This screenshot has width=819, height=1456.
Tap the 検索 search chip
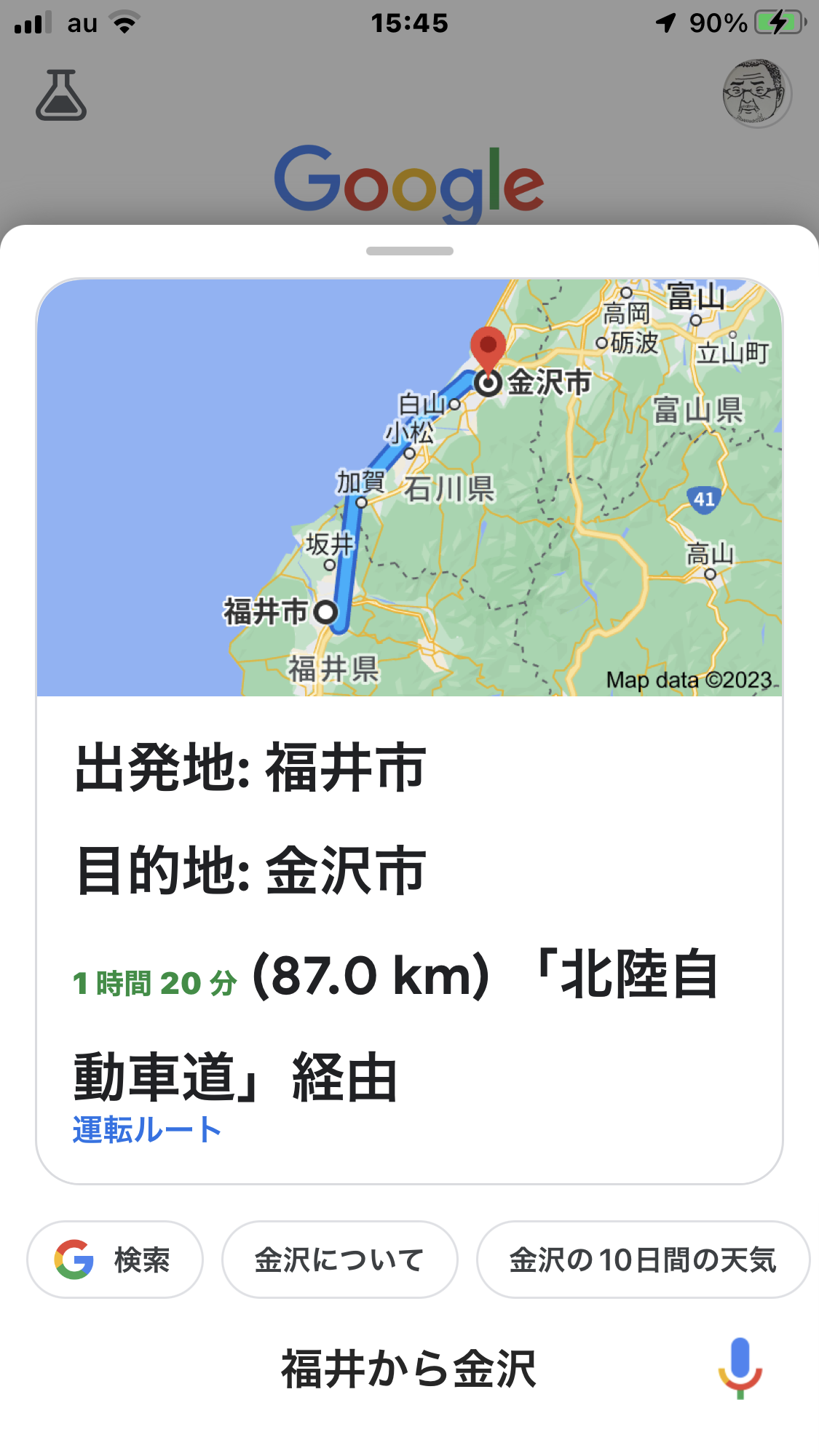tap(115, 1260)
